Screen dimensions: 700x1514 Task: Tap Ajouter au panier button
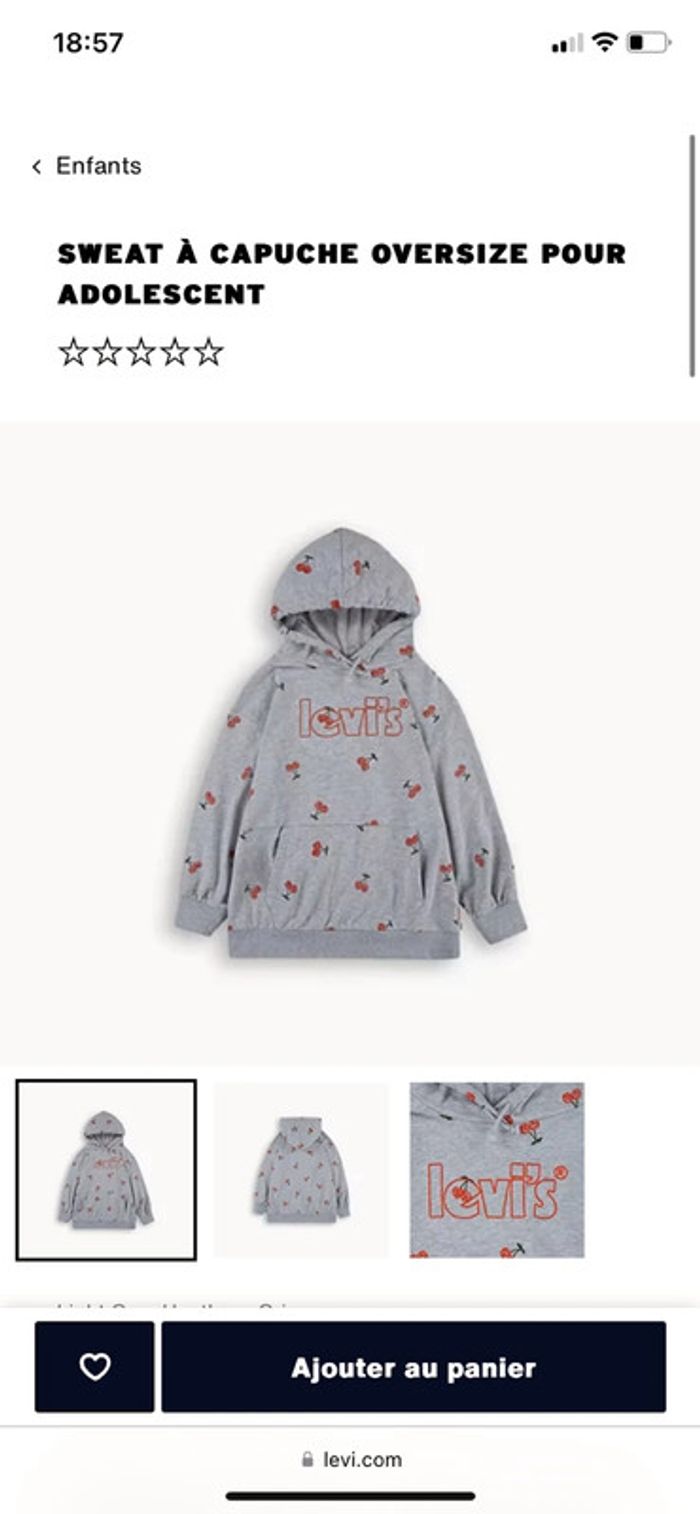tap(413, 1367)
